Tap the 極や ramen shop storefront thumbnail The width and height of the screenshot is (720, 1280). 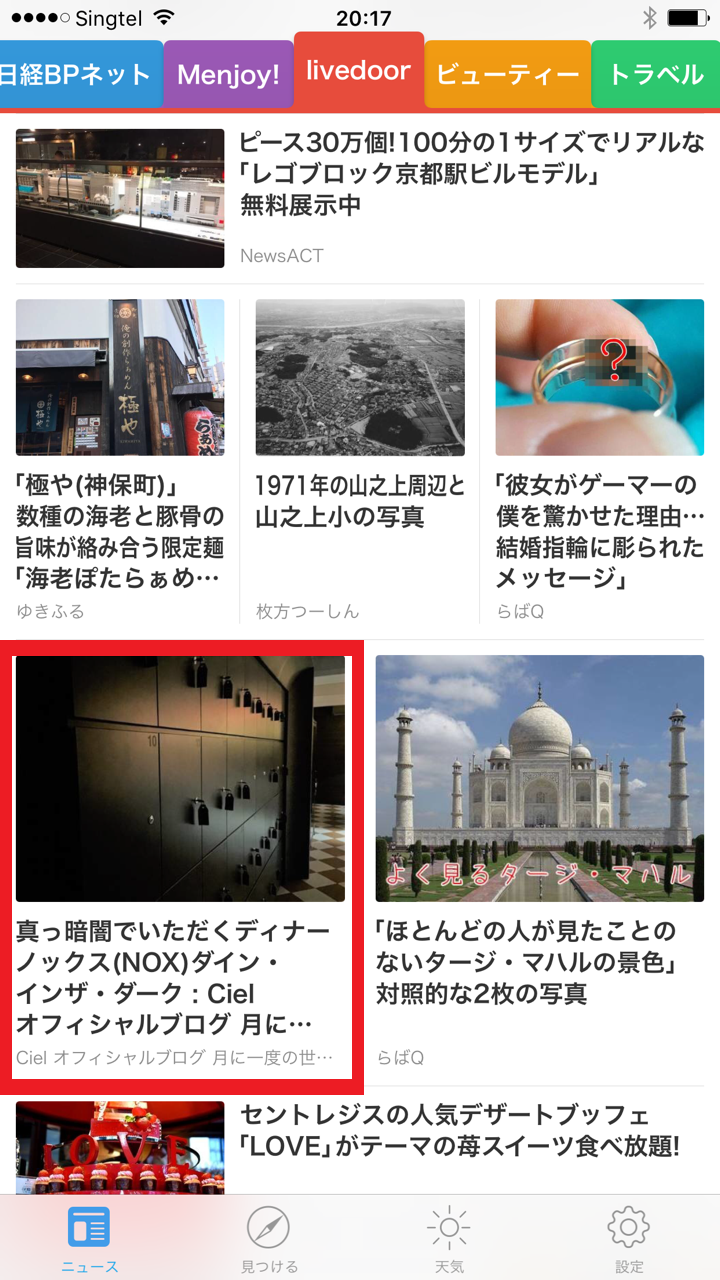119,378
